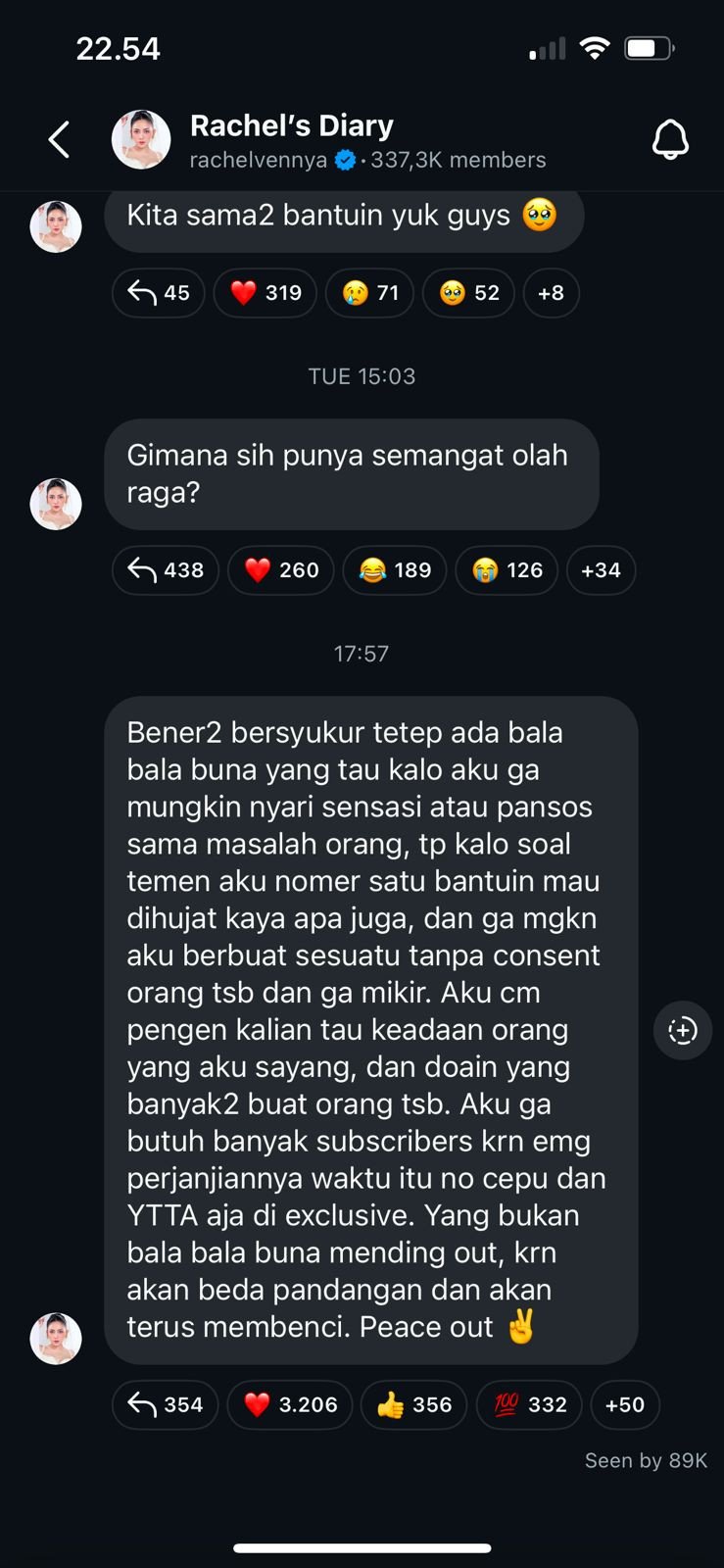This screenshot has height=1568, width=724.
Task: Open the 354 replies under the long message
Action: [x=166, y=1404]
